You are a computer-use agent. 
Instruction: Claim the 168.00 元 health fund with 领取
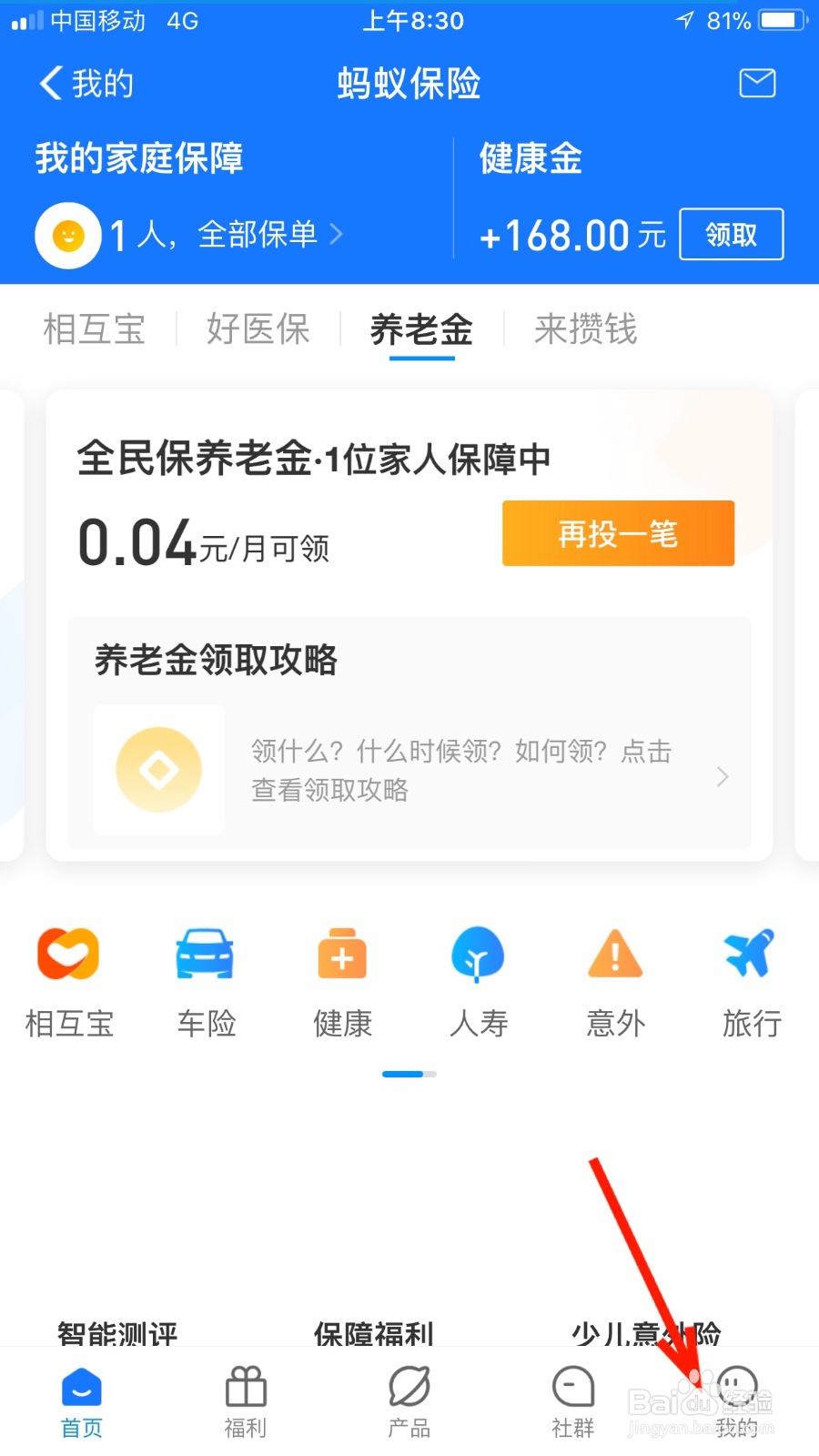click(x=731, y=235)
